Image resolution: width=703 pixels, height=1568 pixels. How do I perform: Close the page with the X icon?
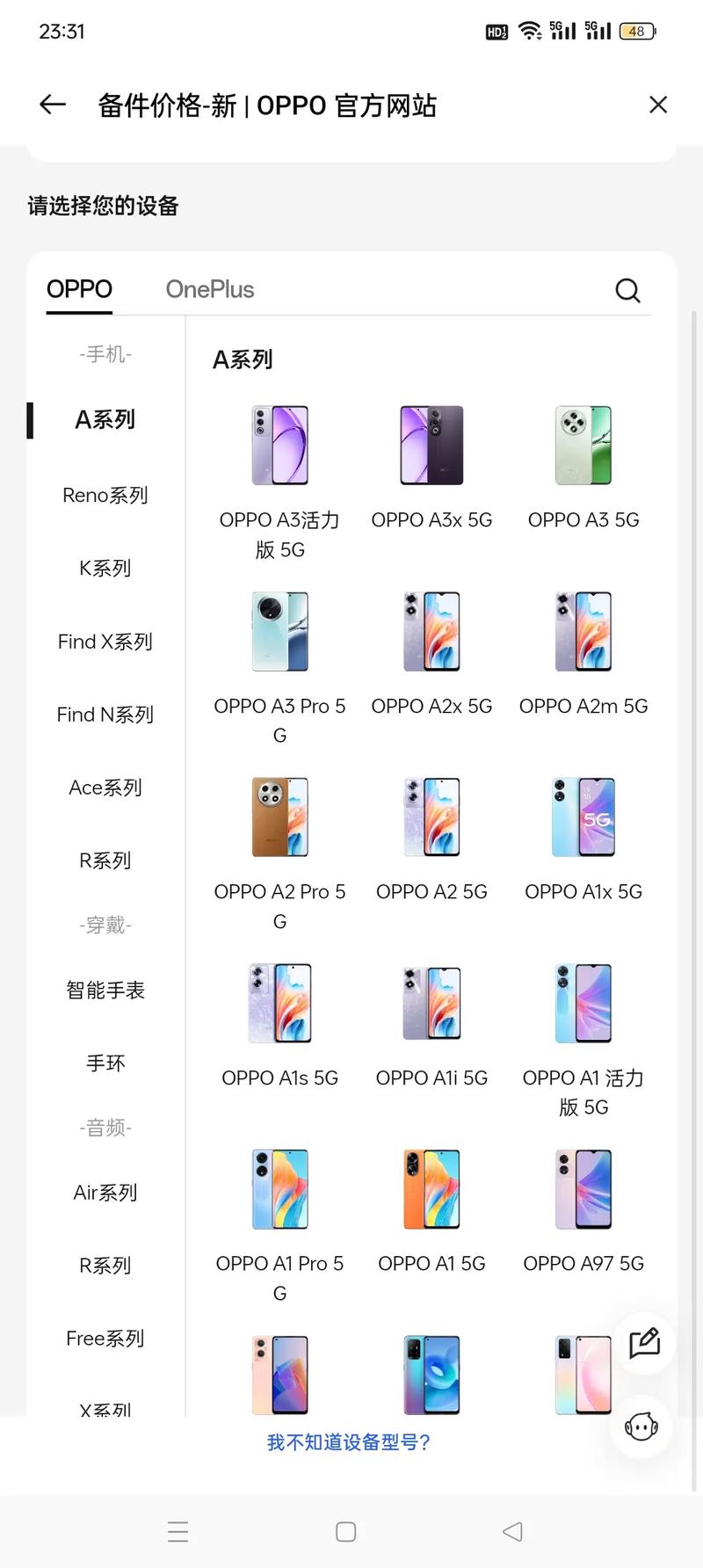click(x=657, y=104)
